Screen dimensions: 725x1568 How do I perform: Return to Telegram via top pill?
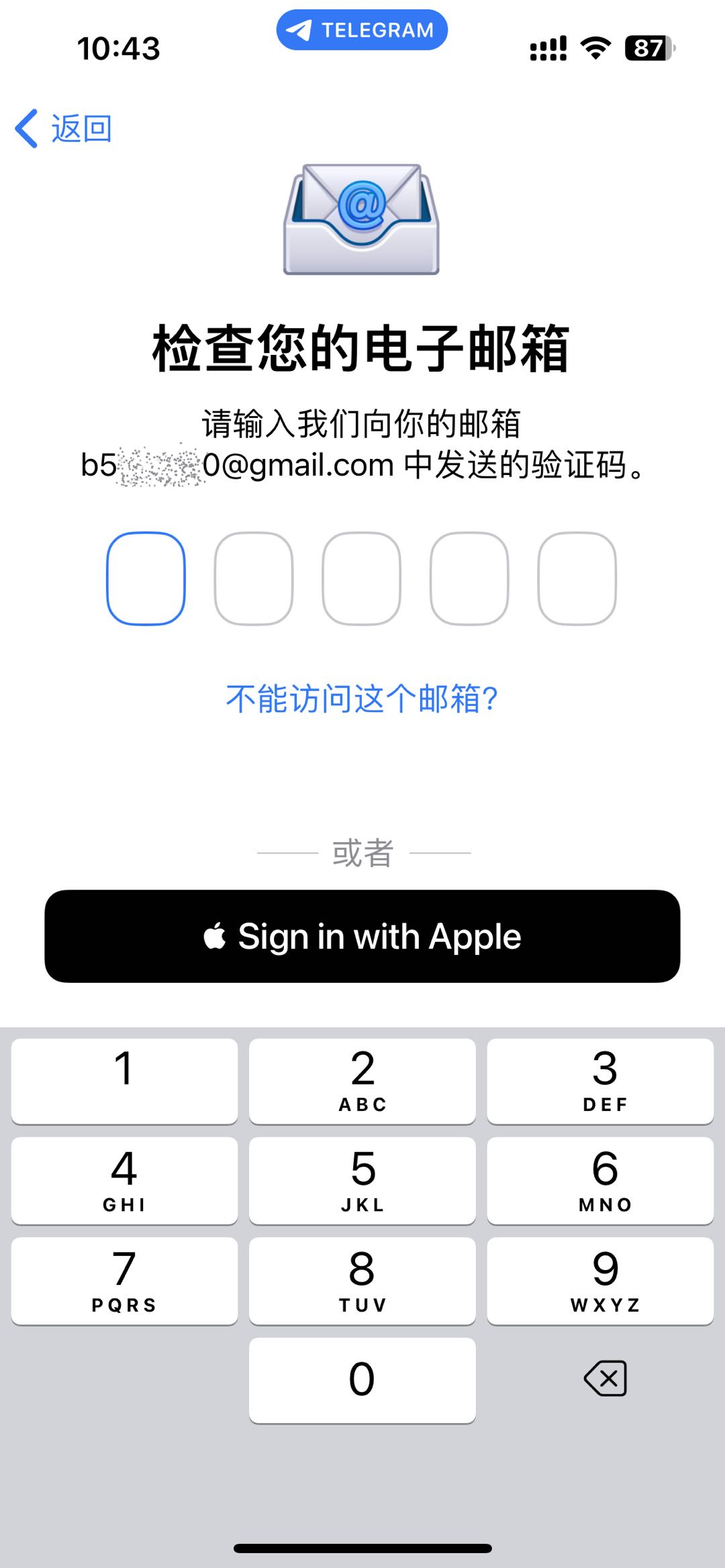click(362, 30)
